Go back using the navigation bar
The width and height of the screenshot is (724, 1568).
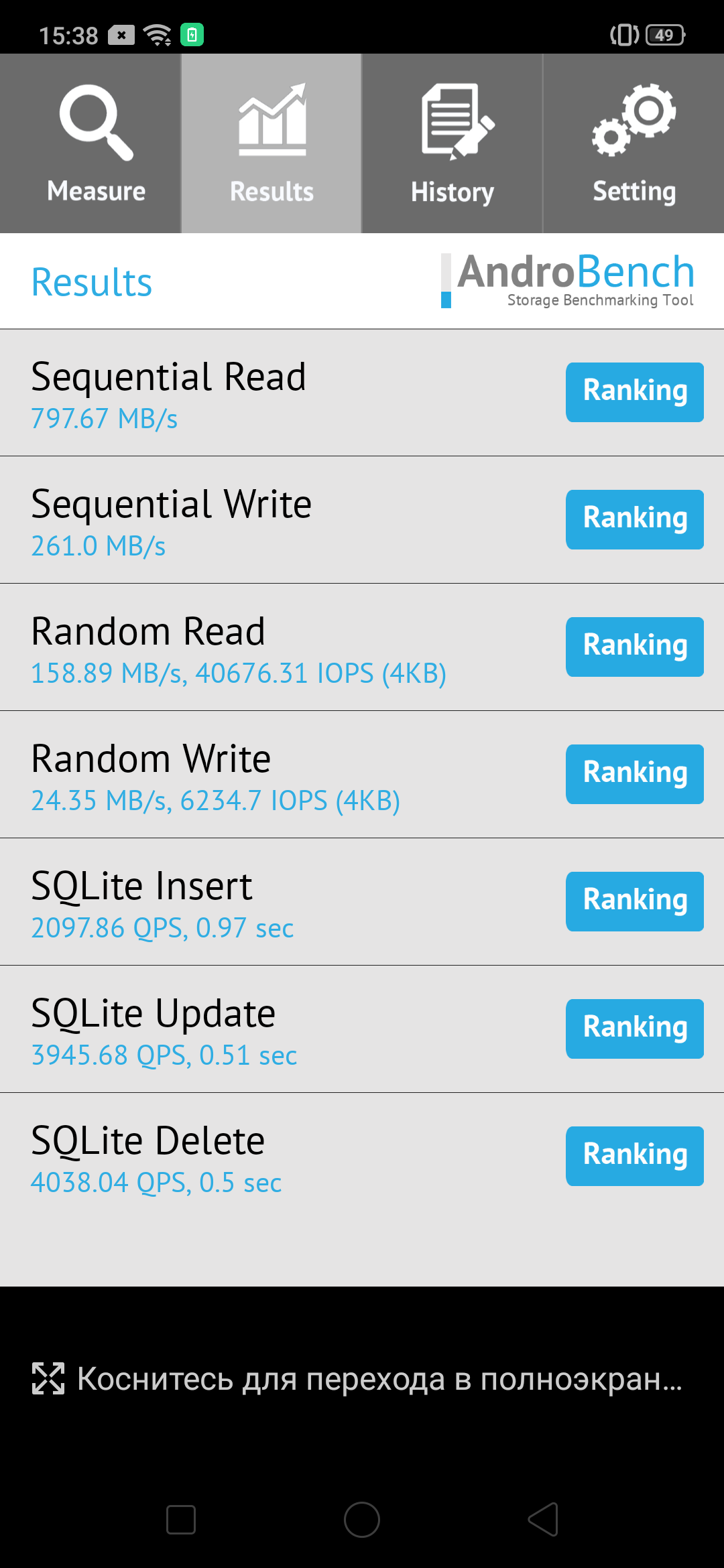click(x=543, y=1519)
